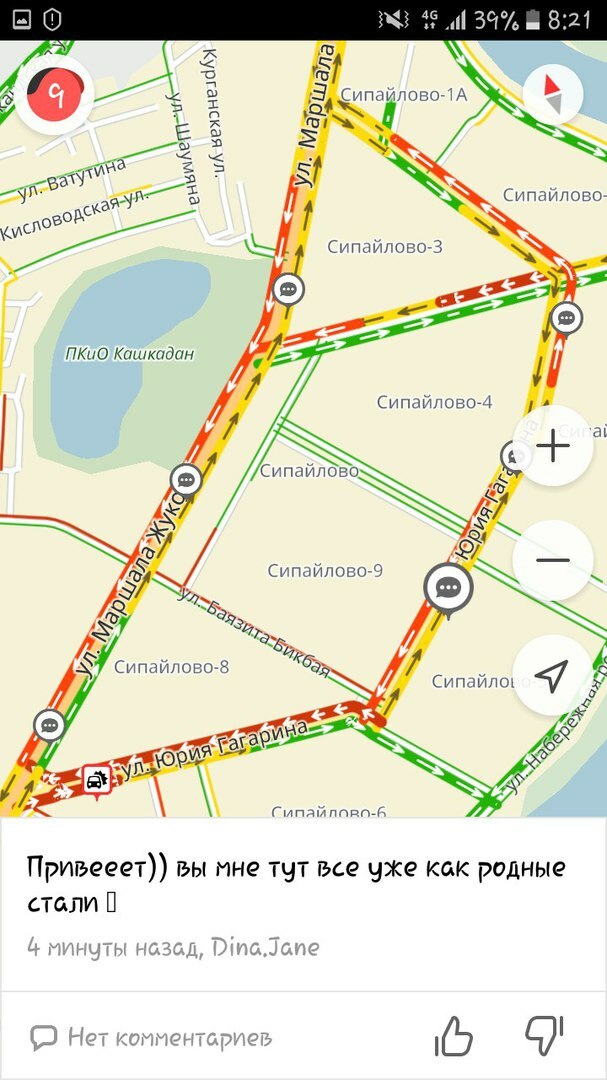
Task: Reset map orientation with the compass
Action: pyautogui.click(x=552, y=96)
